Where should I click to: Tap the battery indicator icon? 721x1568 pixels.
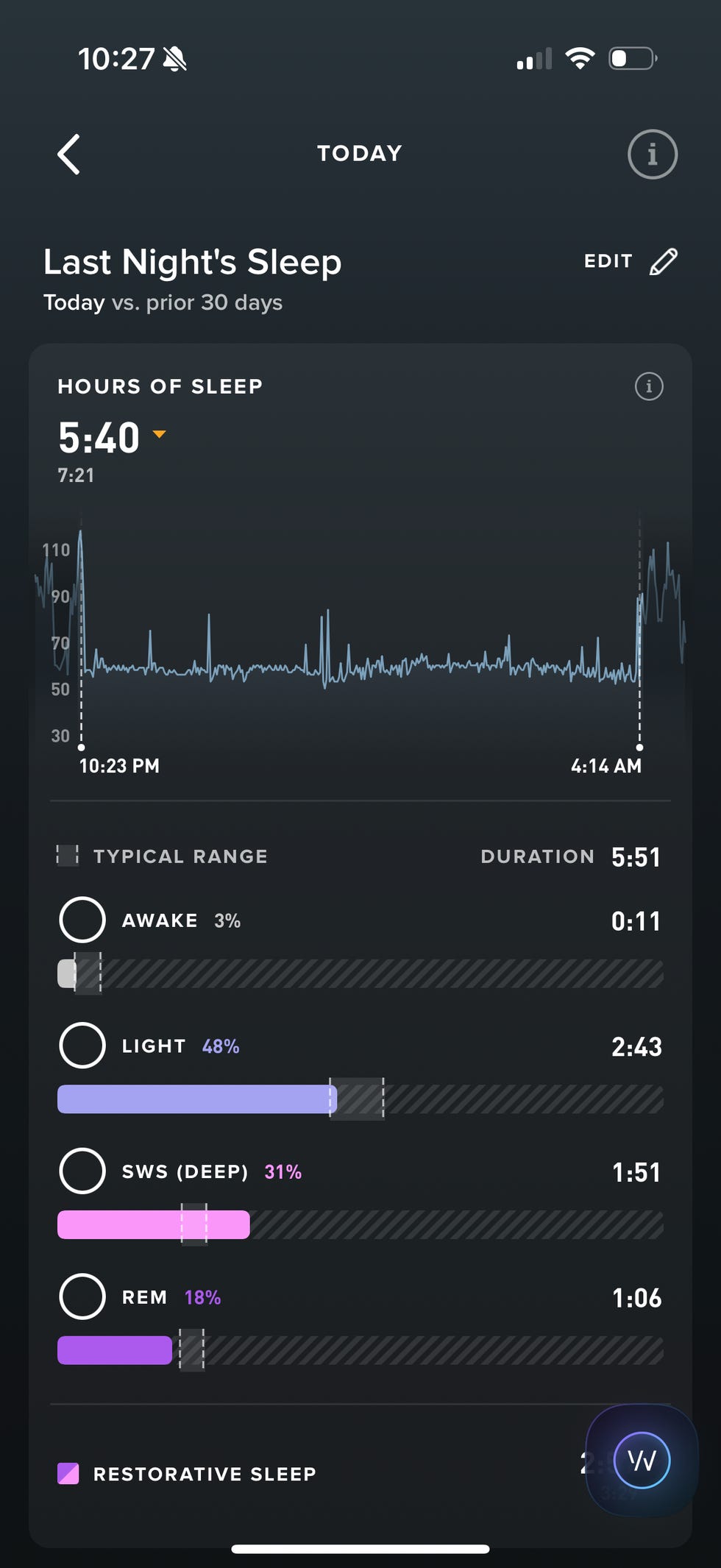pos(631,57)
